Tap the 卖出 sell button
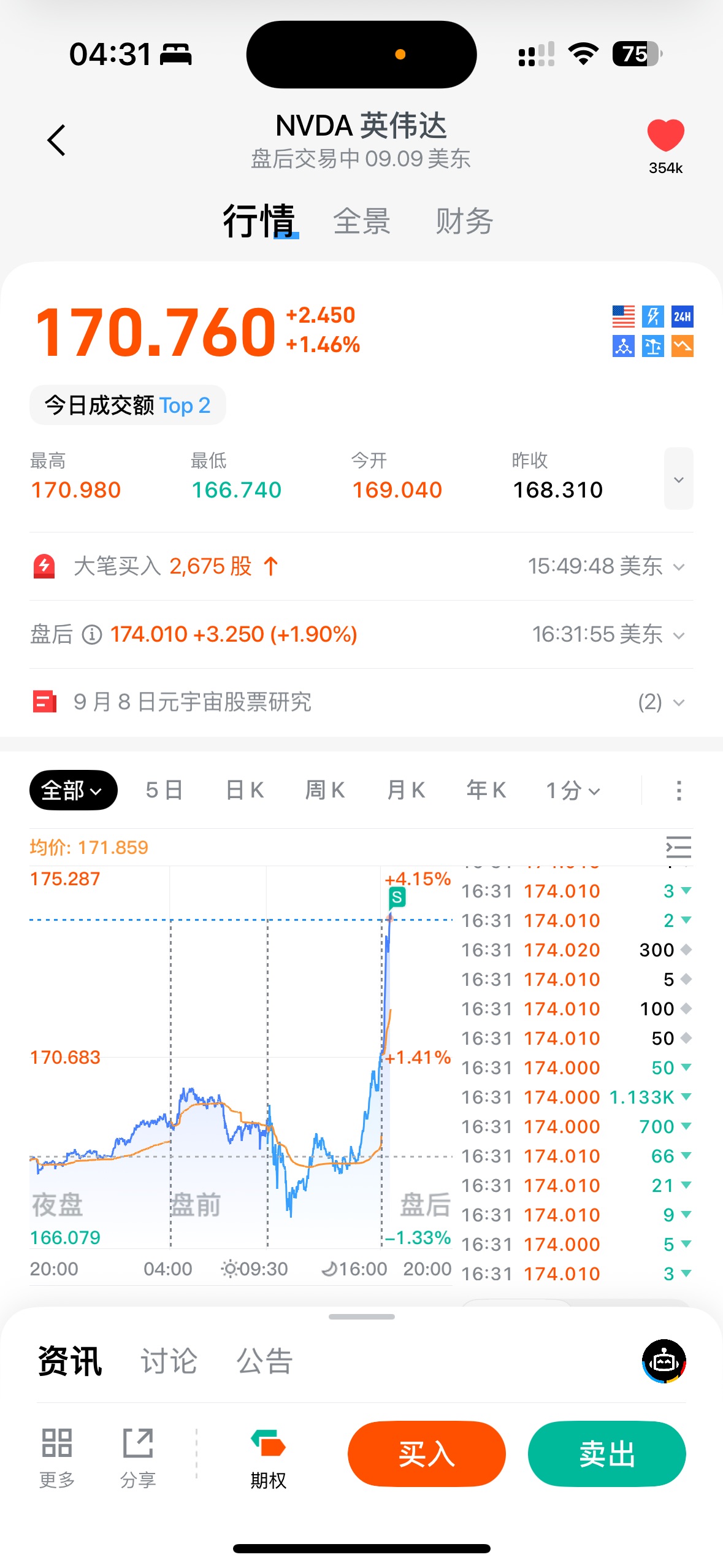Viewport: 723px width, 1568px height. (607, 1454)
